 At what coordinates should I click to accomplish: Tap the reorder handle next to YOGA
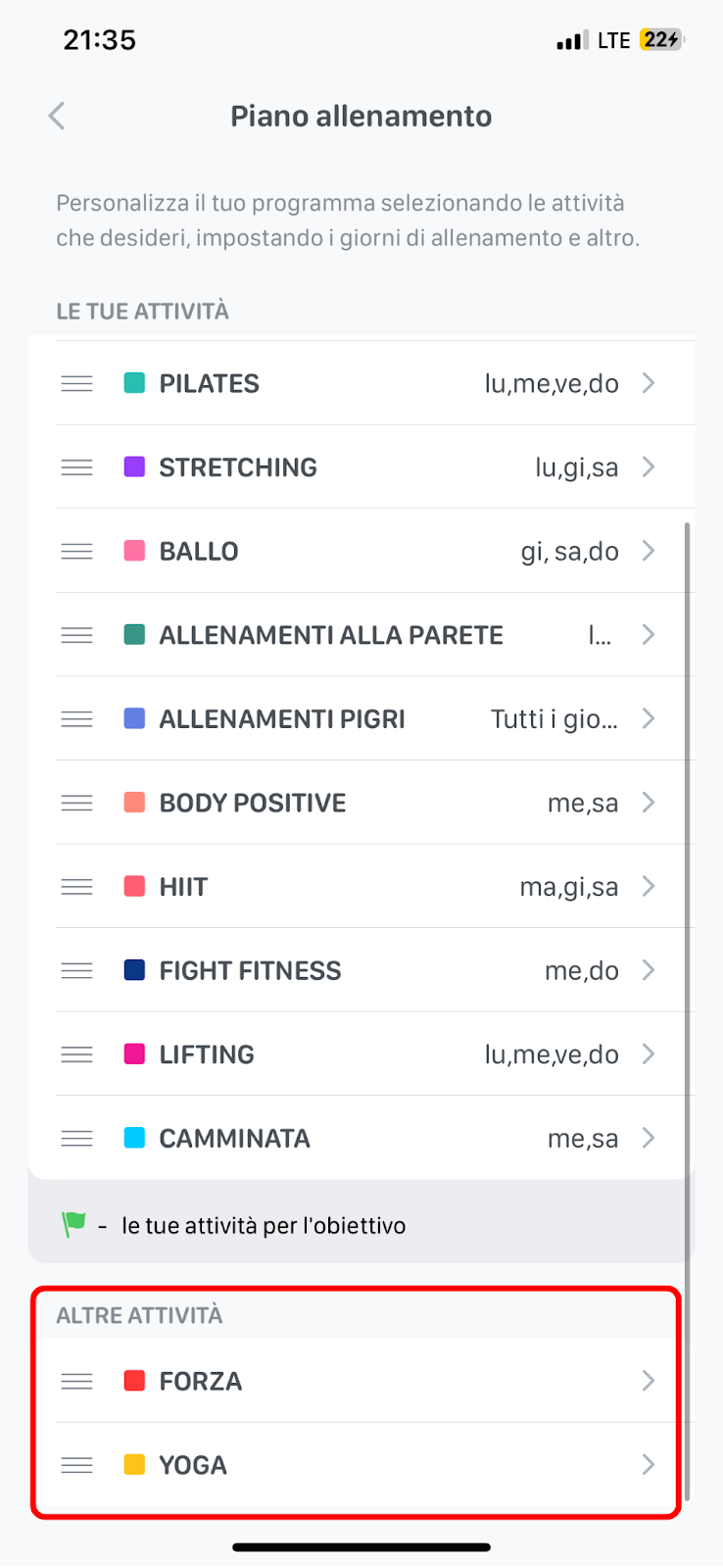tap(77, 1465)
